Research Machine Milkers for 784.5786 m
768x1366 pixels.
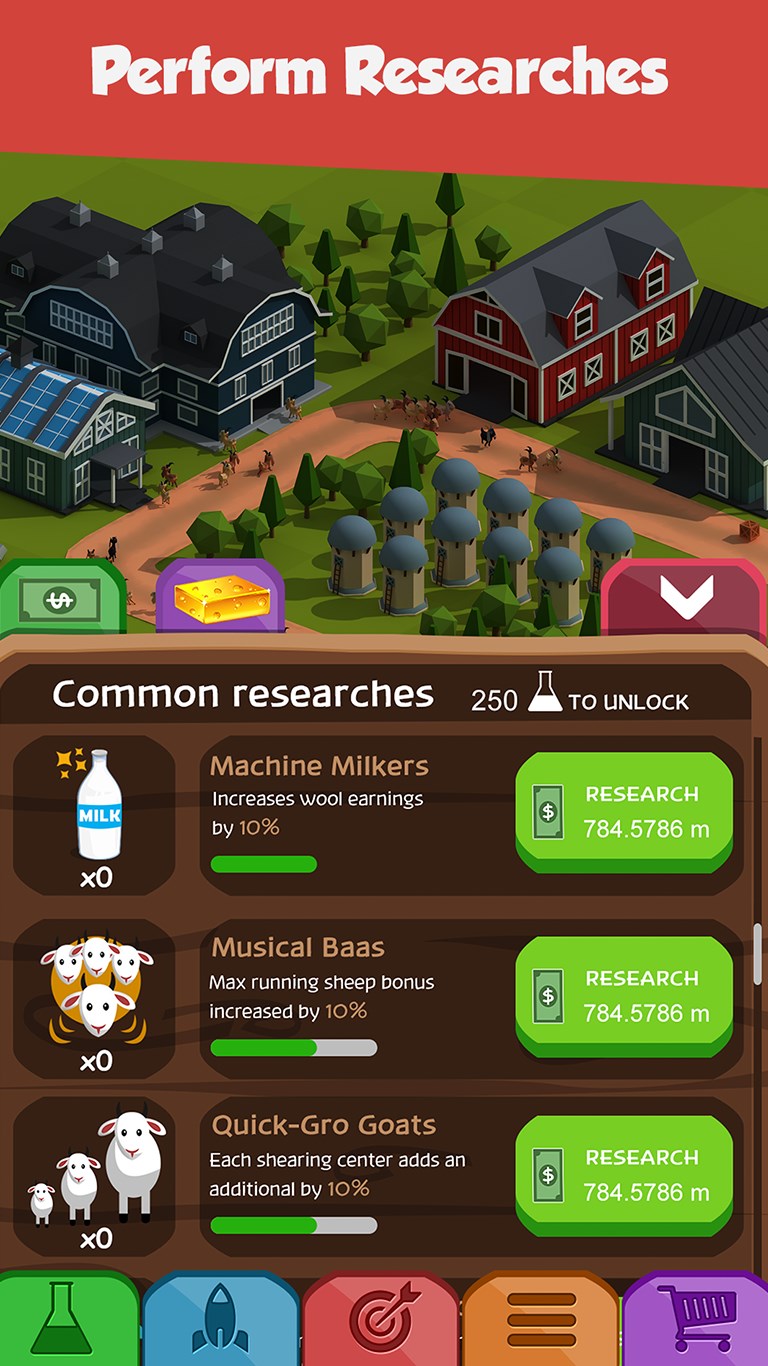(624, 811)
